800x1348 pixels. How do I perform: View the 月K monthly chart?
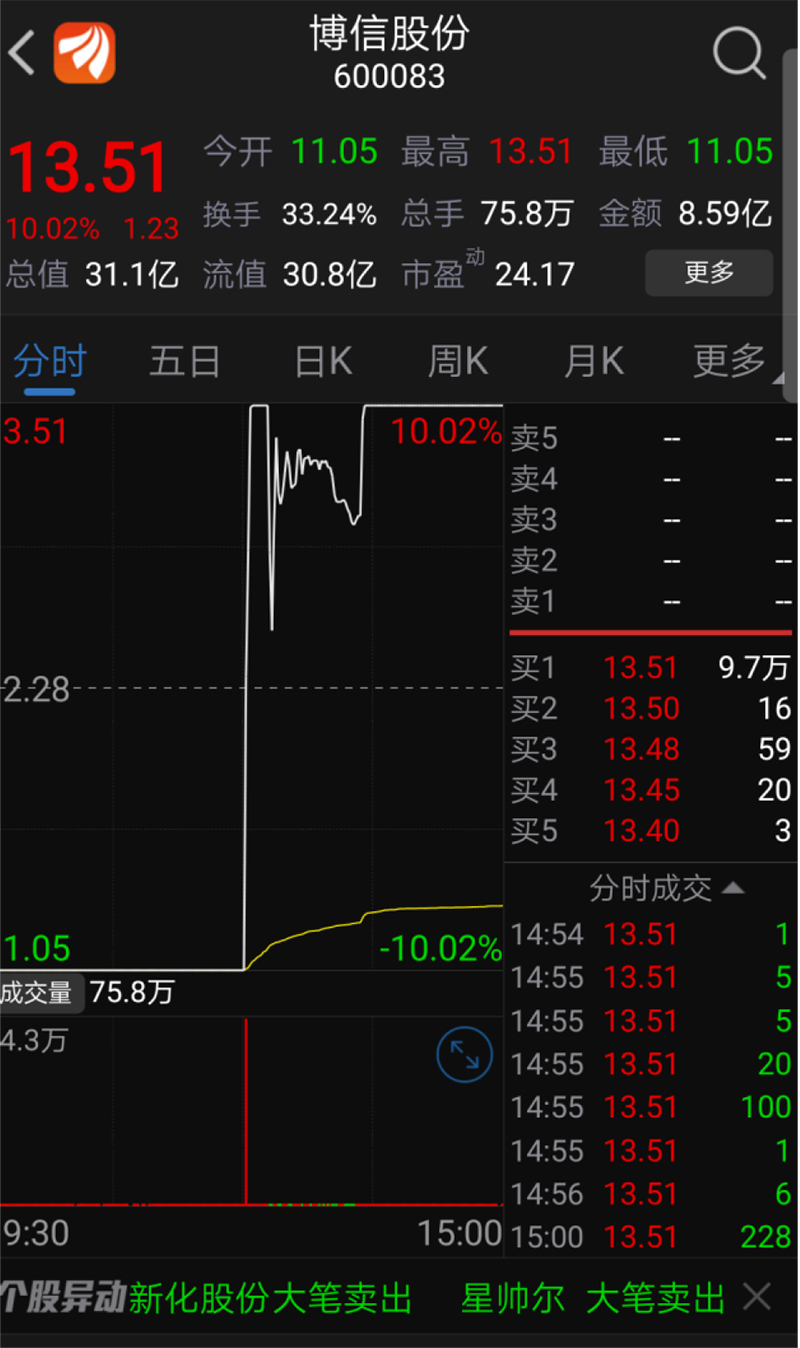tap(594, 361)
